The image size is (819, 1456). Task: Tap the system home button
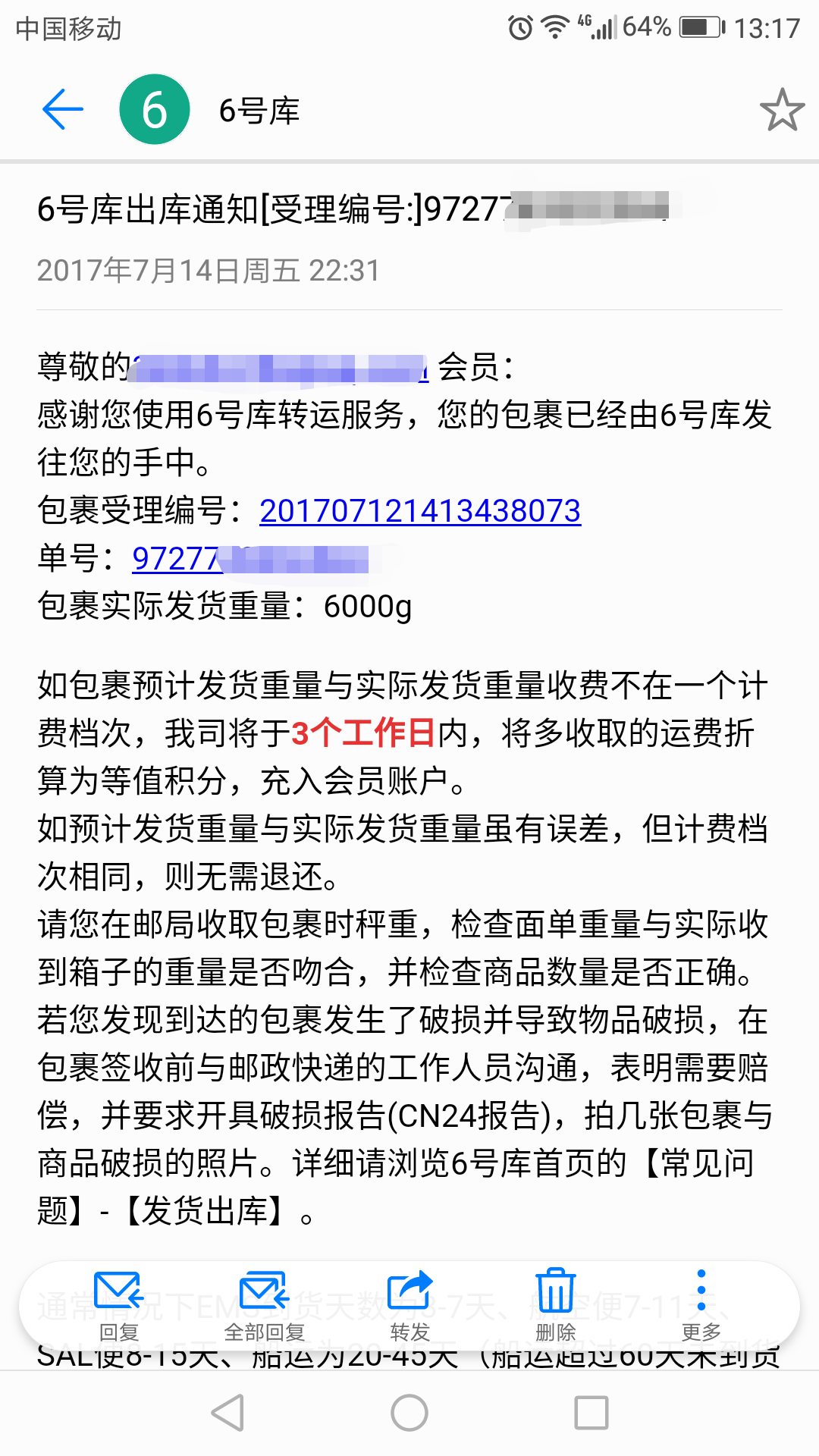click(x=409, y=1414)
